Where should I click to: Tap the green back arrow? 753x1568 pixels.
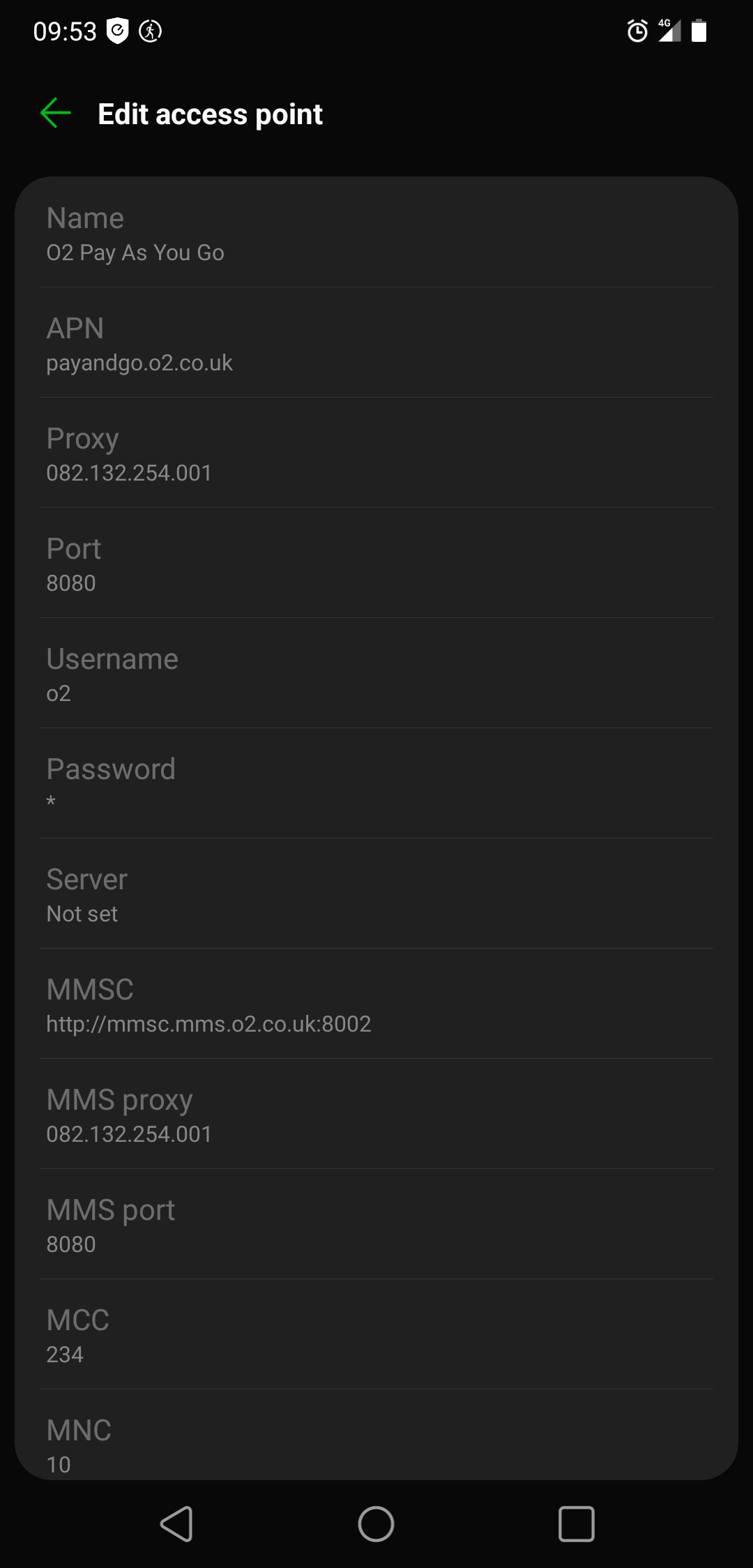[x=54, y=113]
